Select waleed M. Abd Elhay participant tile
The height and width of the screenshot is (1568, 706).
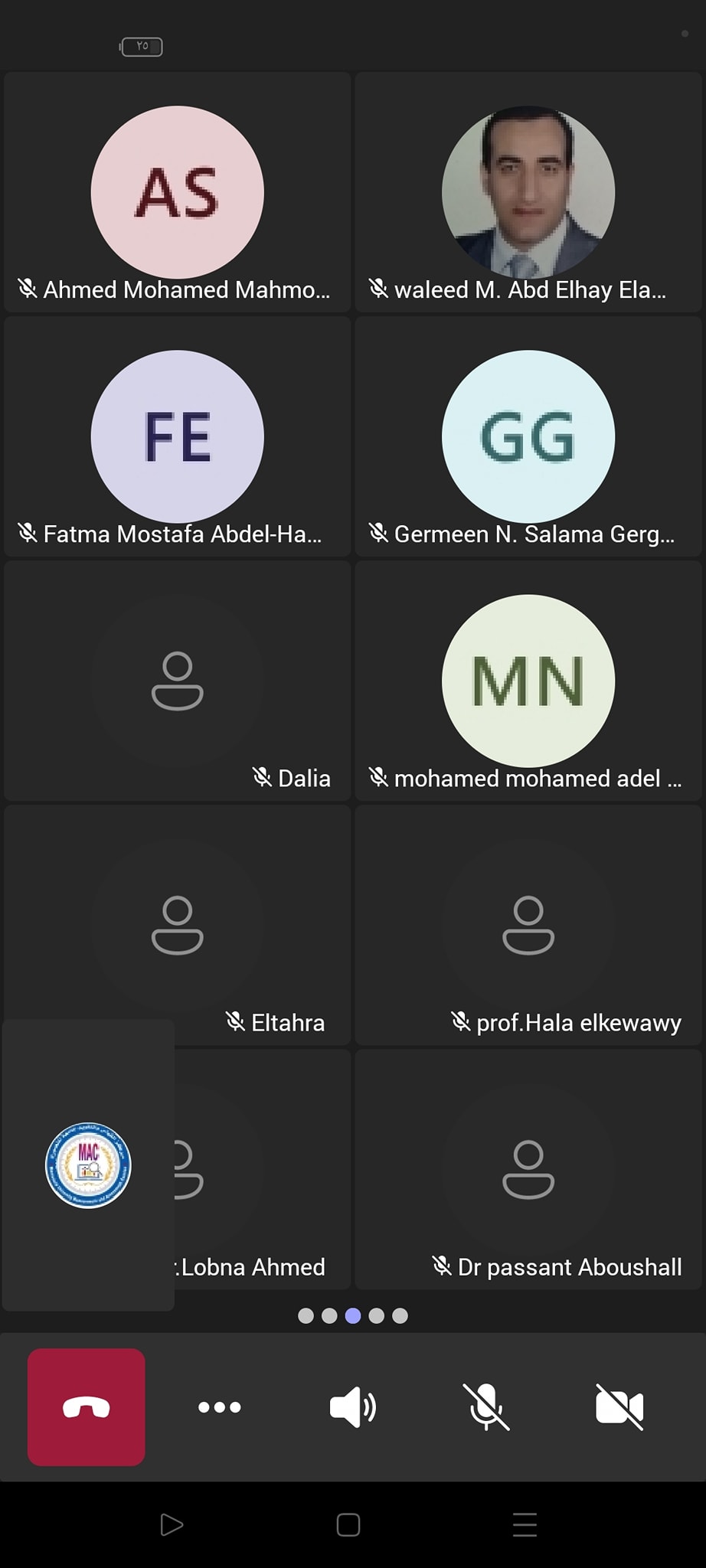coord(528,192)
